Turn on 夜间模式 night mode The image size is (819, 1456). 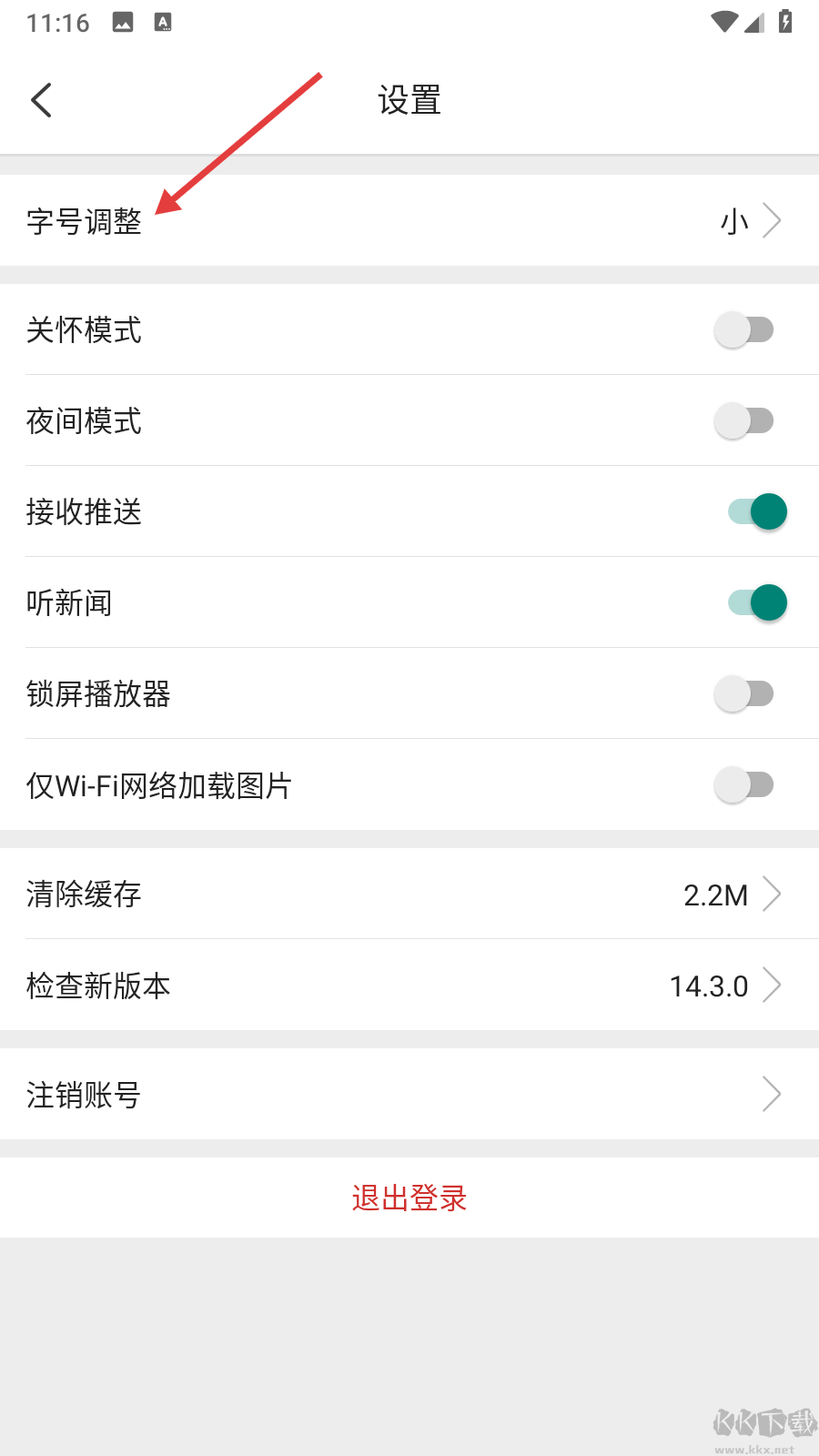point(744,420)
